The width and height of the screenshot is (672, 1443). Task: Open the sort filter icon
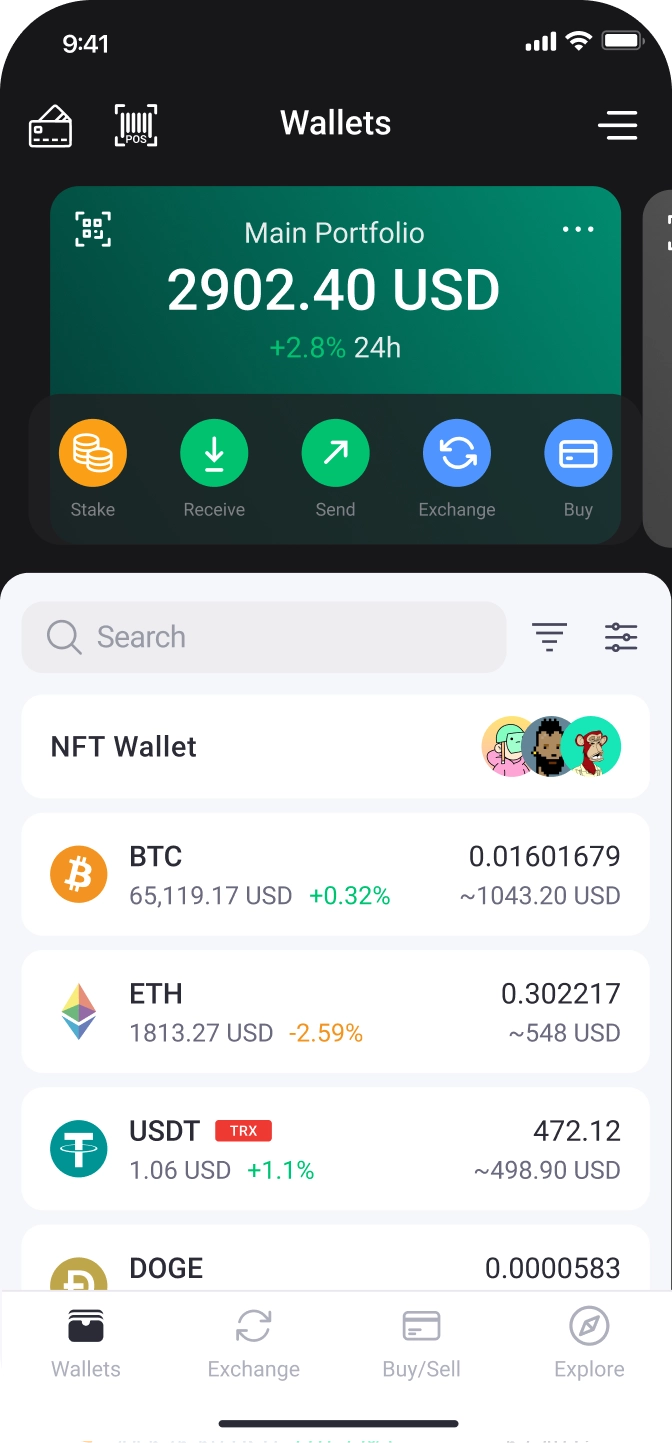coord(549,637)
